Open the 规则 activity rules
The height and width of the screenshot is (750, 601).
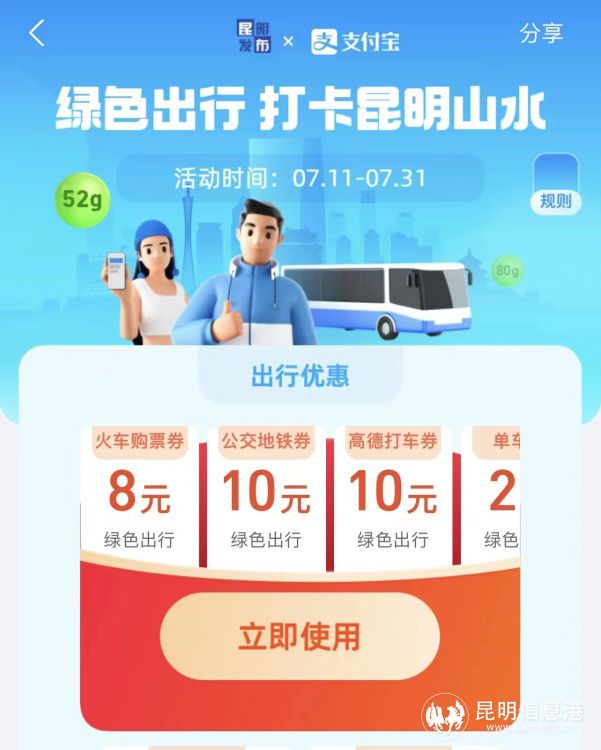pyautogui.click(x=555, y=187)
